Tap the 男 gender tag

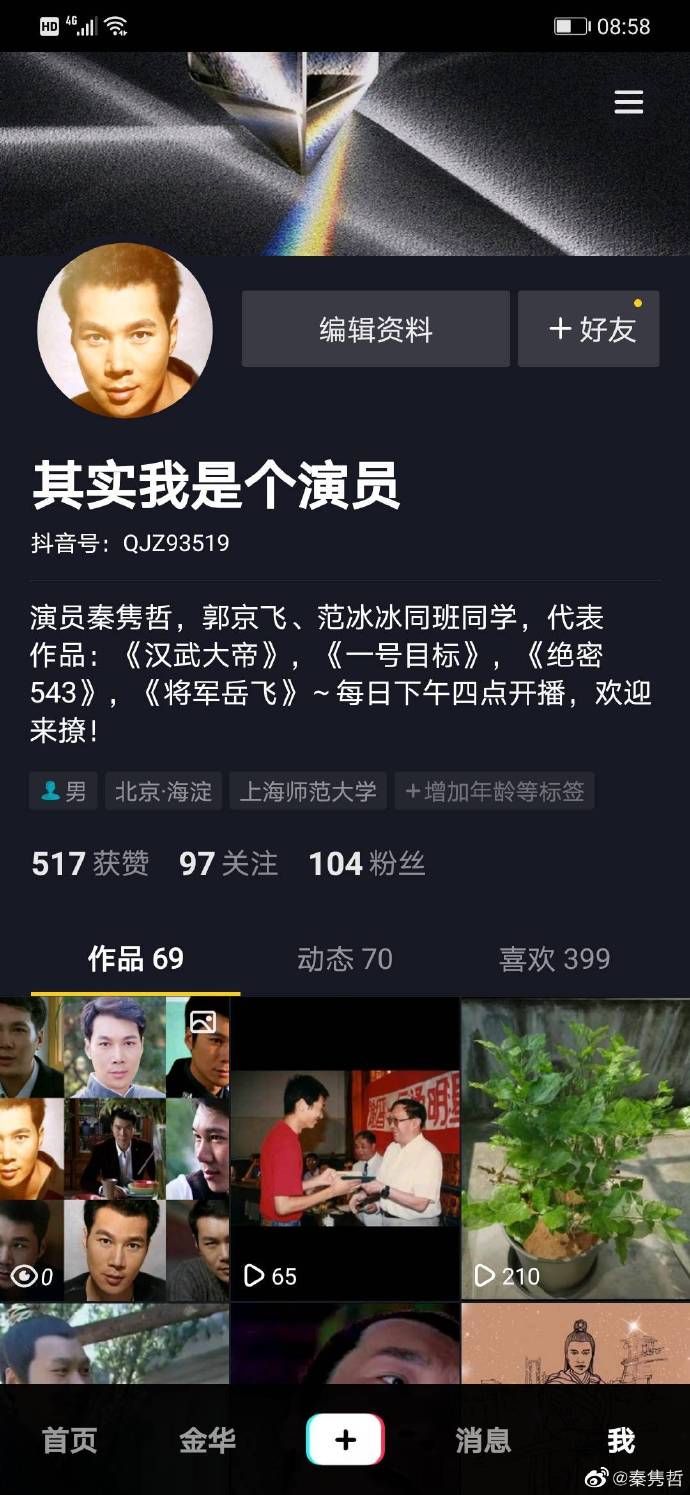[64, 792]
